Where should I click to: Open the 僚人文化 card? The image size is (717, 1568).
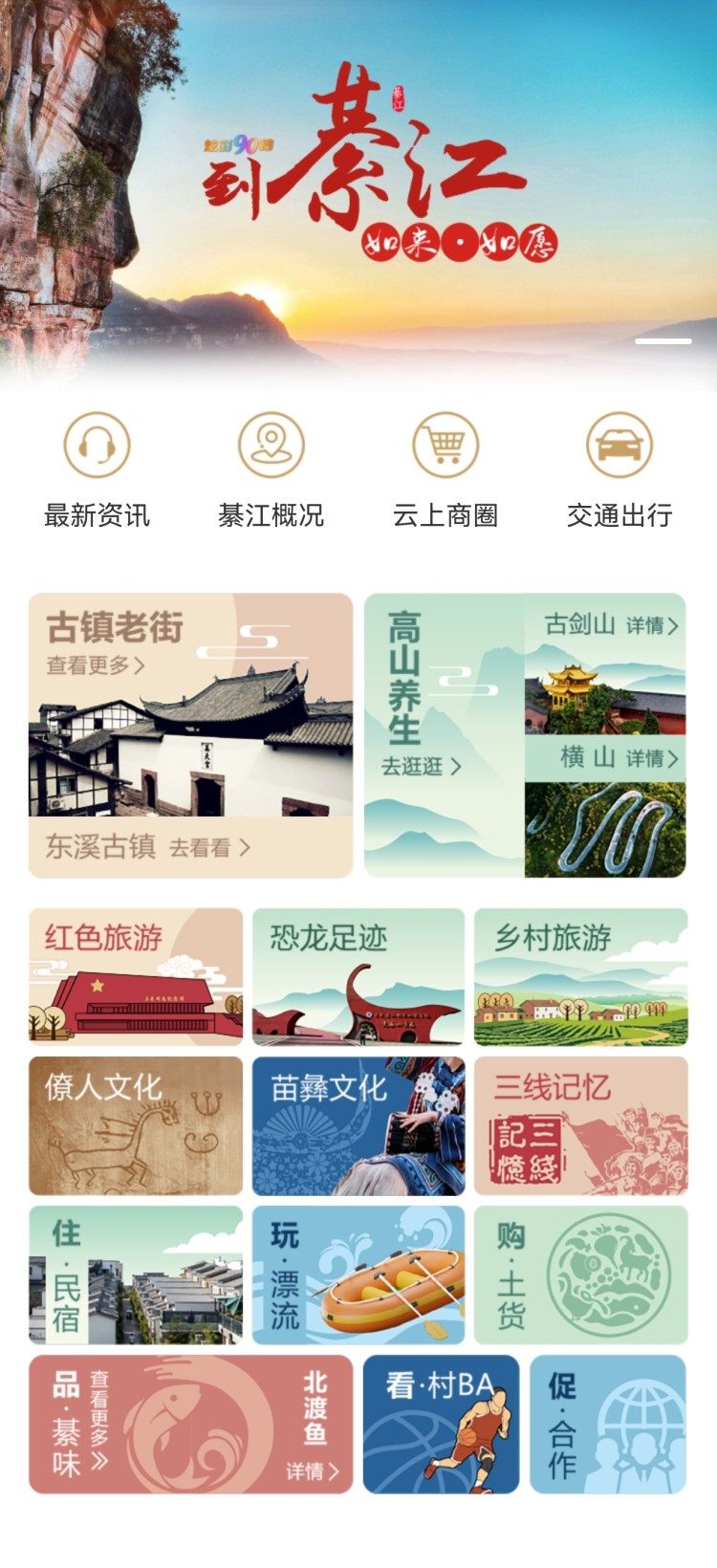point(136,1126)
